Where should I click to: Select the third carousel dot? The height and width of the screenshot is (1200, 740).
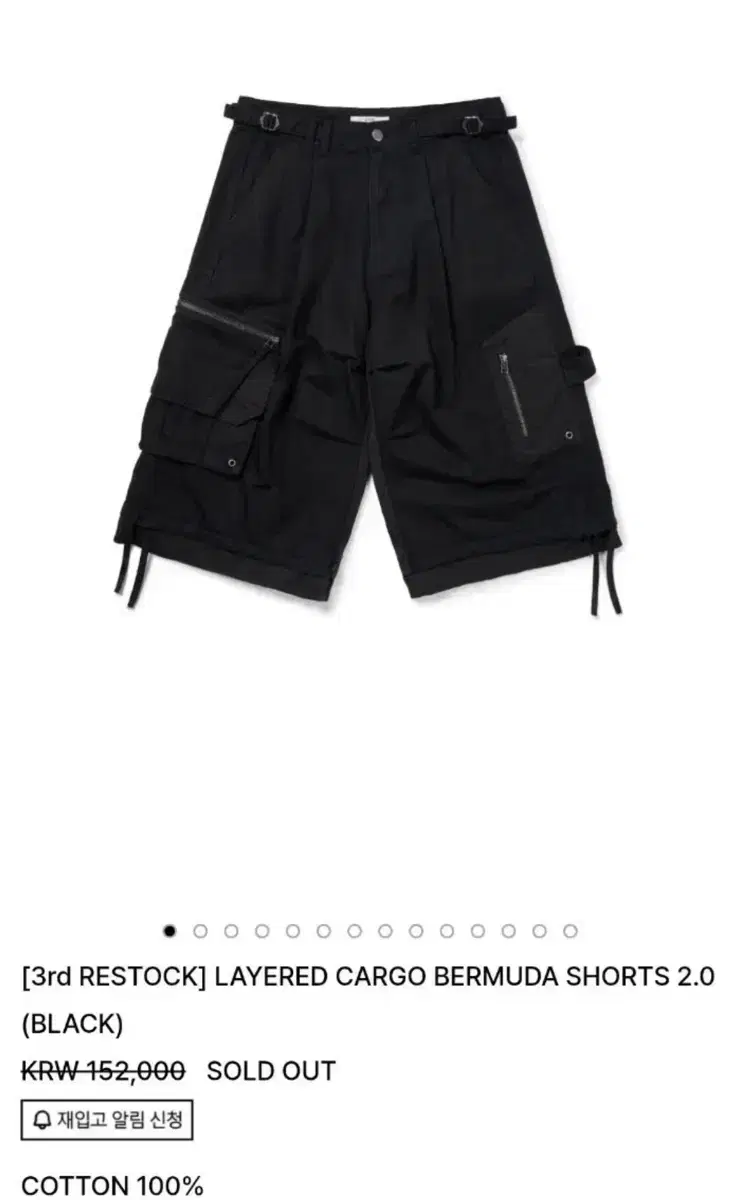click(231, 929)
